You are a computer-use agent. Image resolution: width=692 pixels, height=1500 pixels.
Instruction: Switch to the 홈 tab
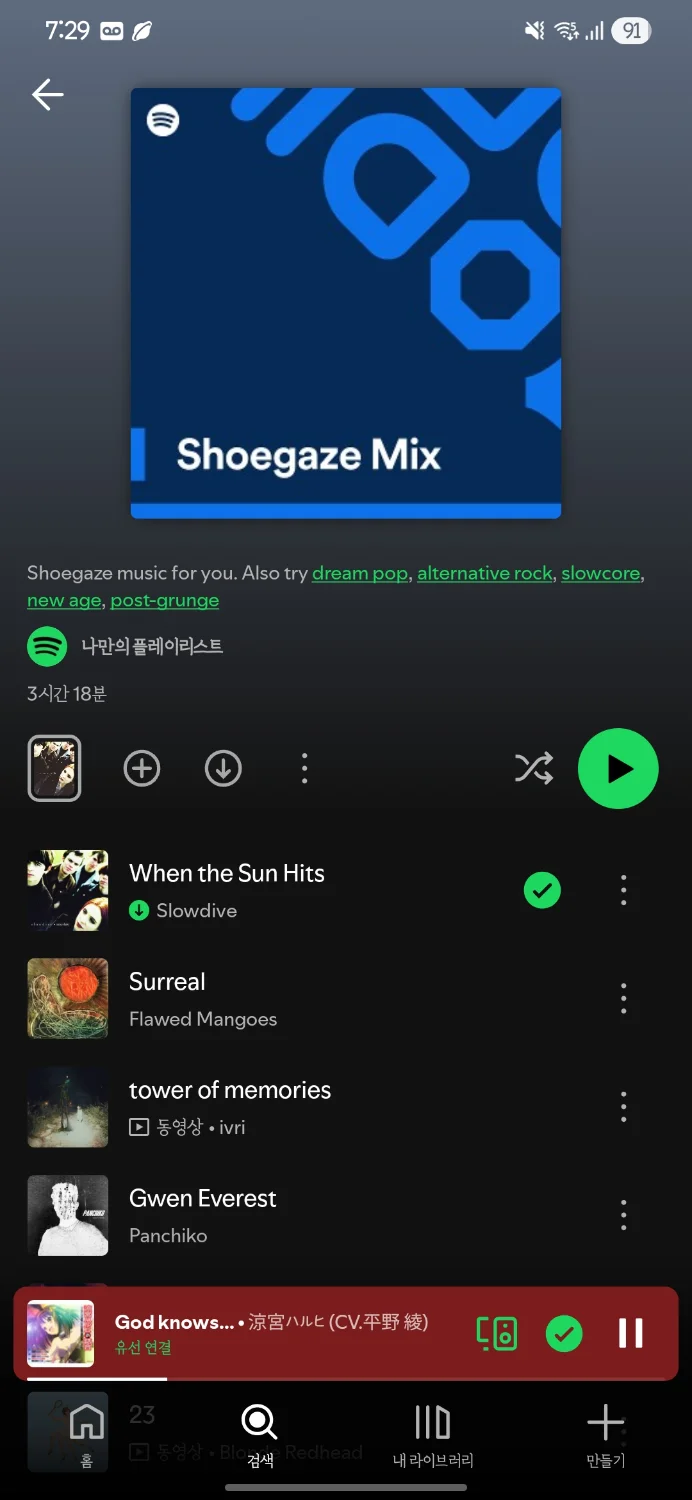point(86,1432)
